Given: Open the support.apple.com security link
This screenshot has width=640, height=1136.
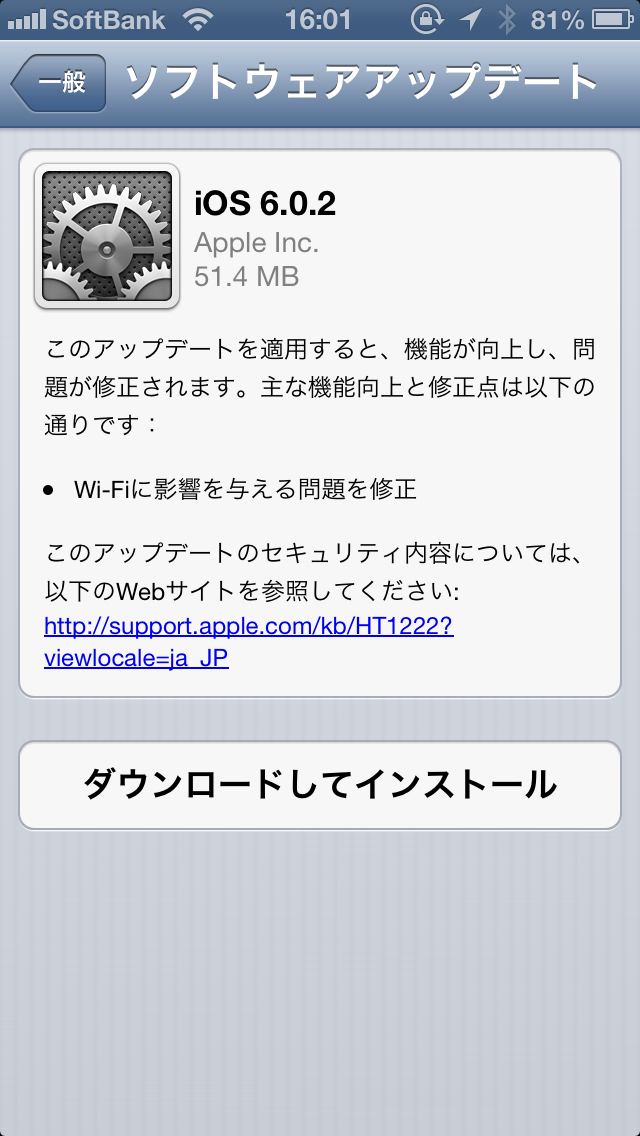Looking at the screenshot, I should 248,627.
